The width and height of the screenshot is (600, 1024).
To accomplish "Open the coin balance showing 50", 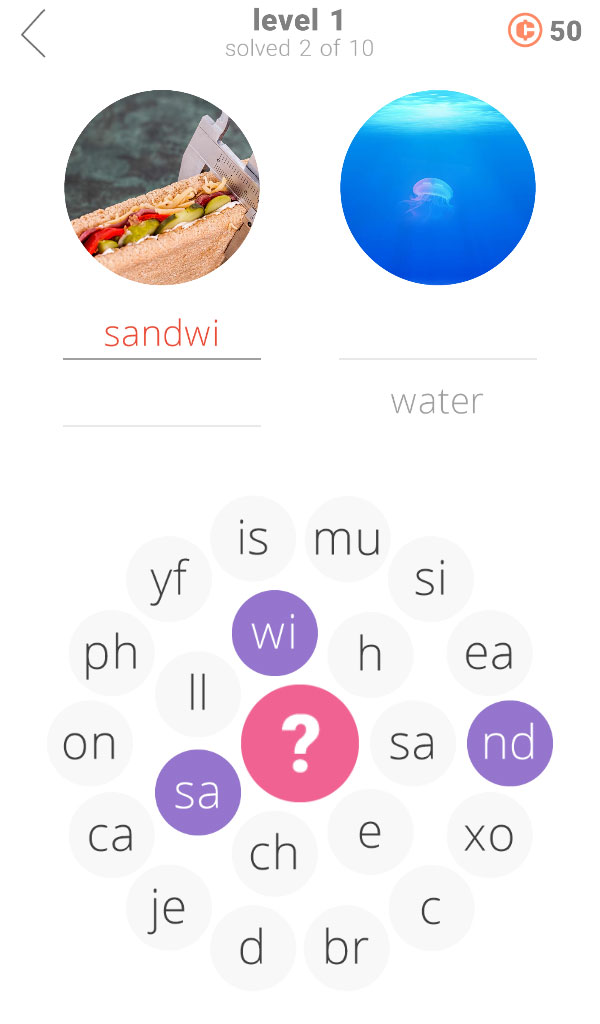I will tap(545, 31).
